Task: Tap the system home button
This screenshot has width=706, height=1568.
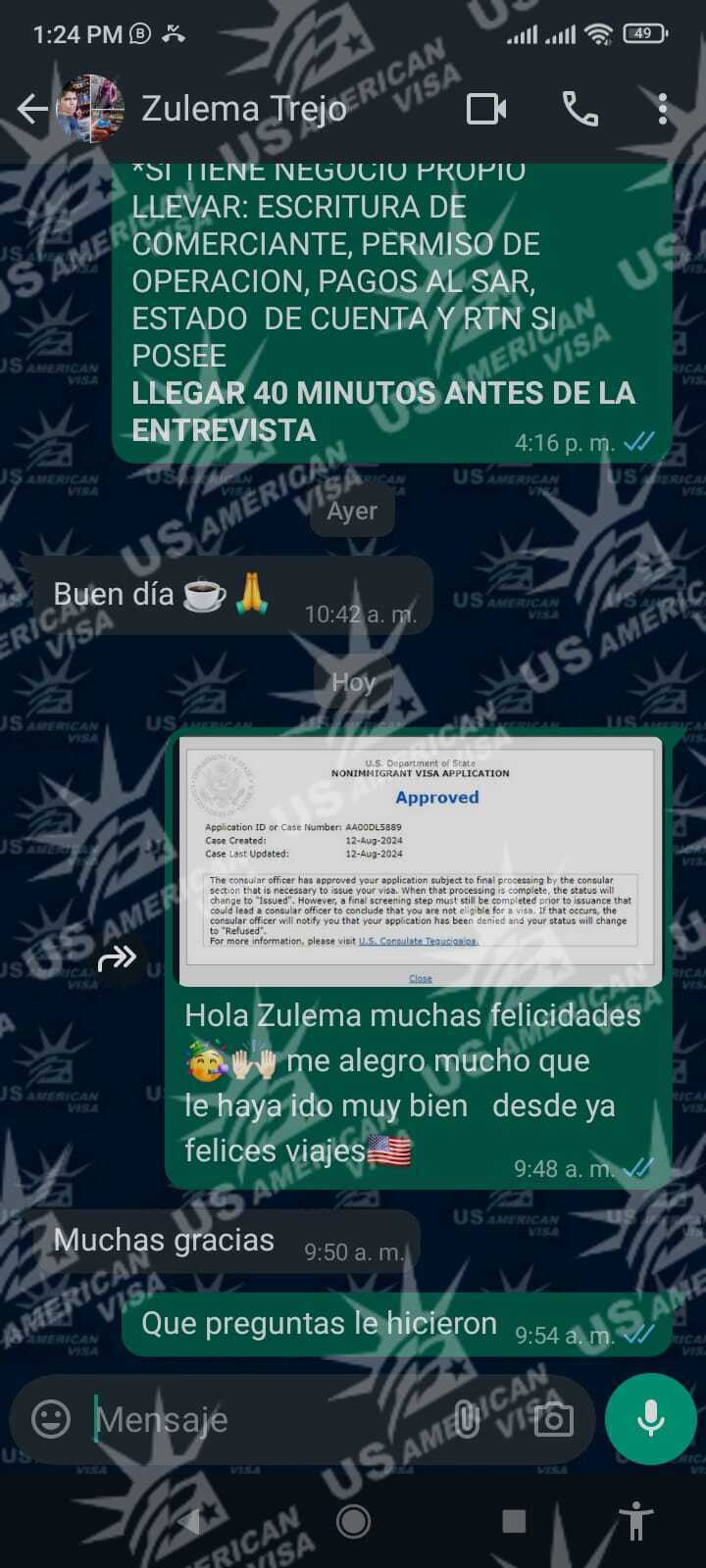Action: coord(353,1521)
